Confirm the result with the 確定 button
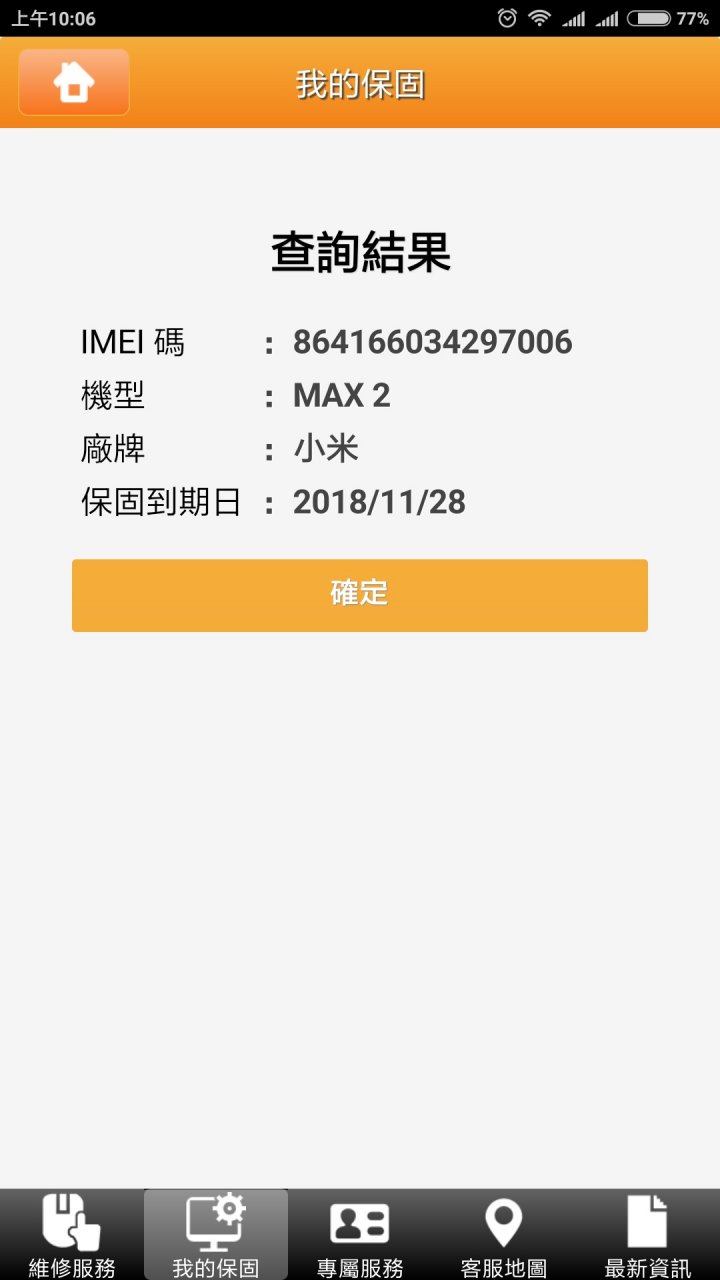 360,595
